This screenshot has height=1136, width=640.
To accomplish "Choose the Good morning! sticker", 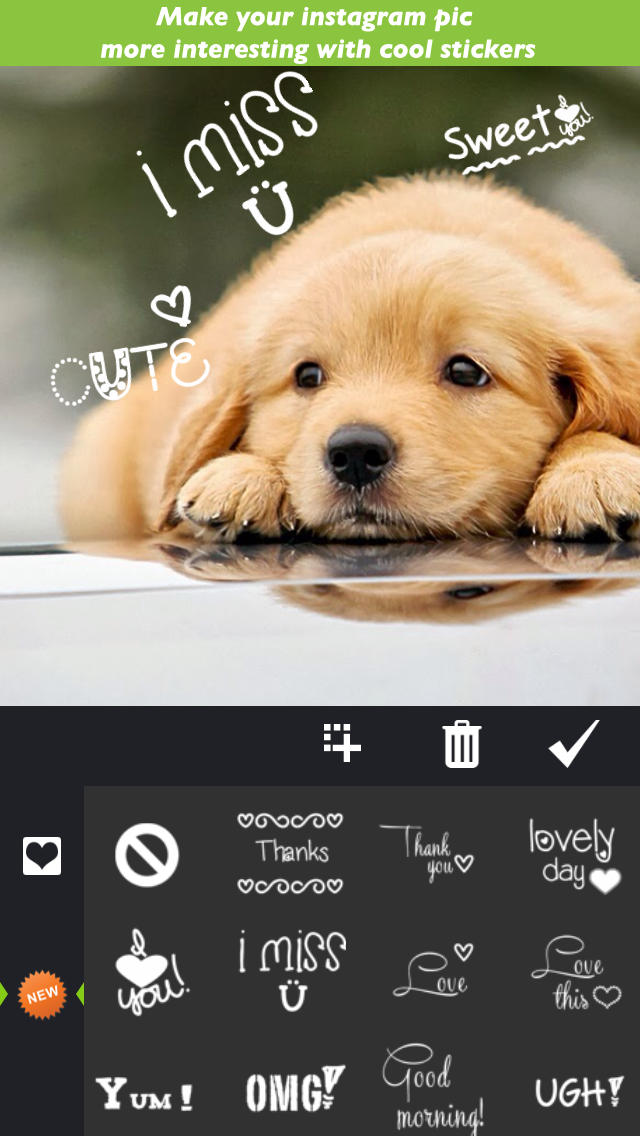I will pyautogui.click(x=433, y=1085).
